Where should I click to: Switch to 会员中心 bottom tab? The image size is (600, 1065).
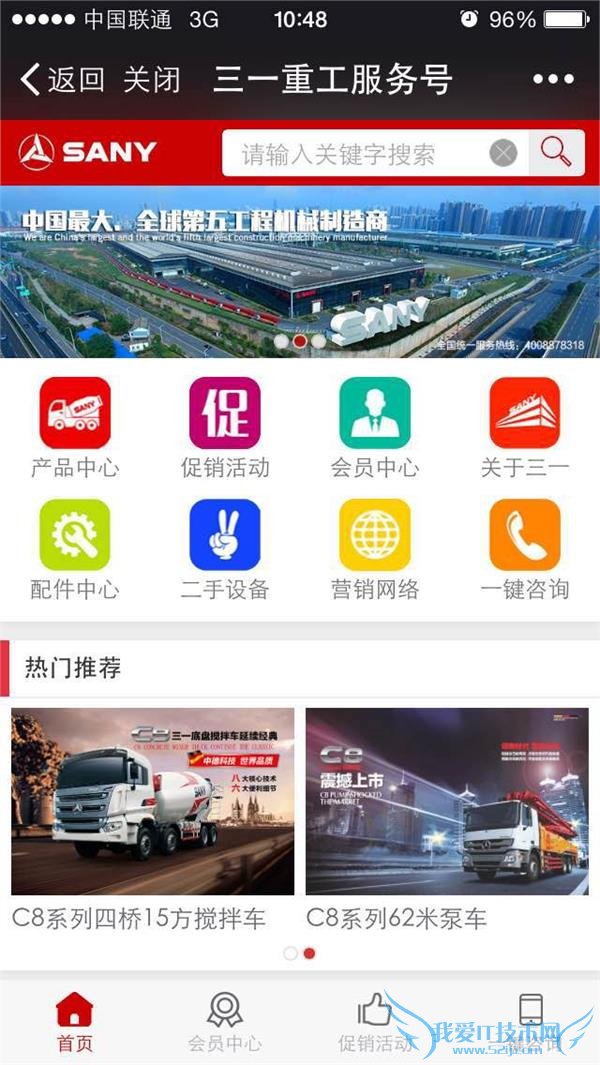click(x=225, y=1022)
